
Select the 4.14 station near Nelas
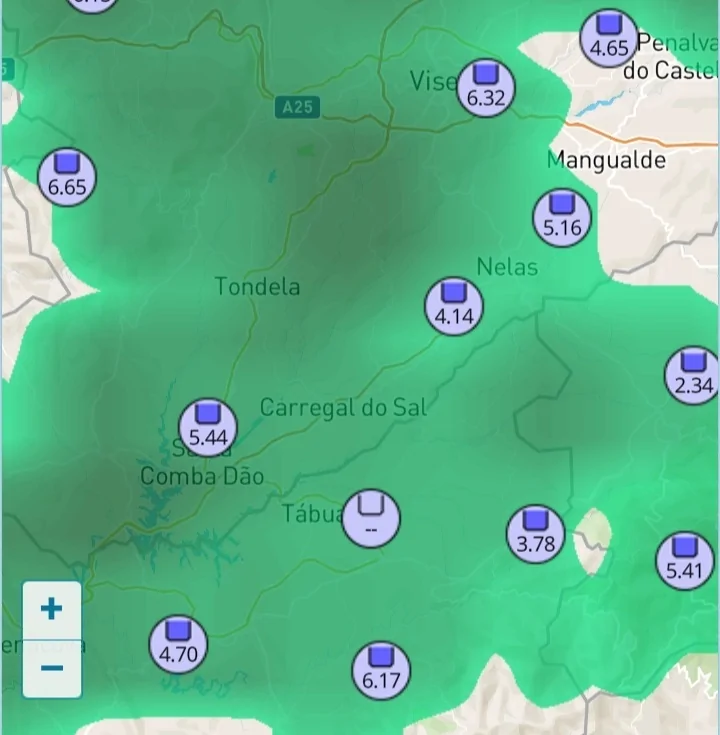click(x=454, y=306)
